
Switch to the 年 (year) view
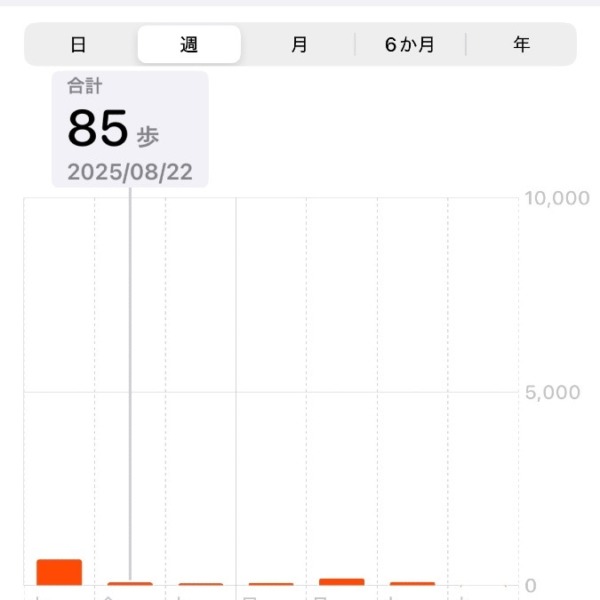pos(521,45)
